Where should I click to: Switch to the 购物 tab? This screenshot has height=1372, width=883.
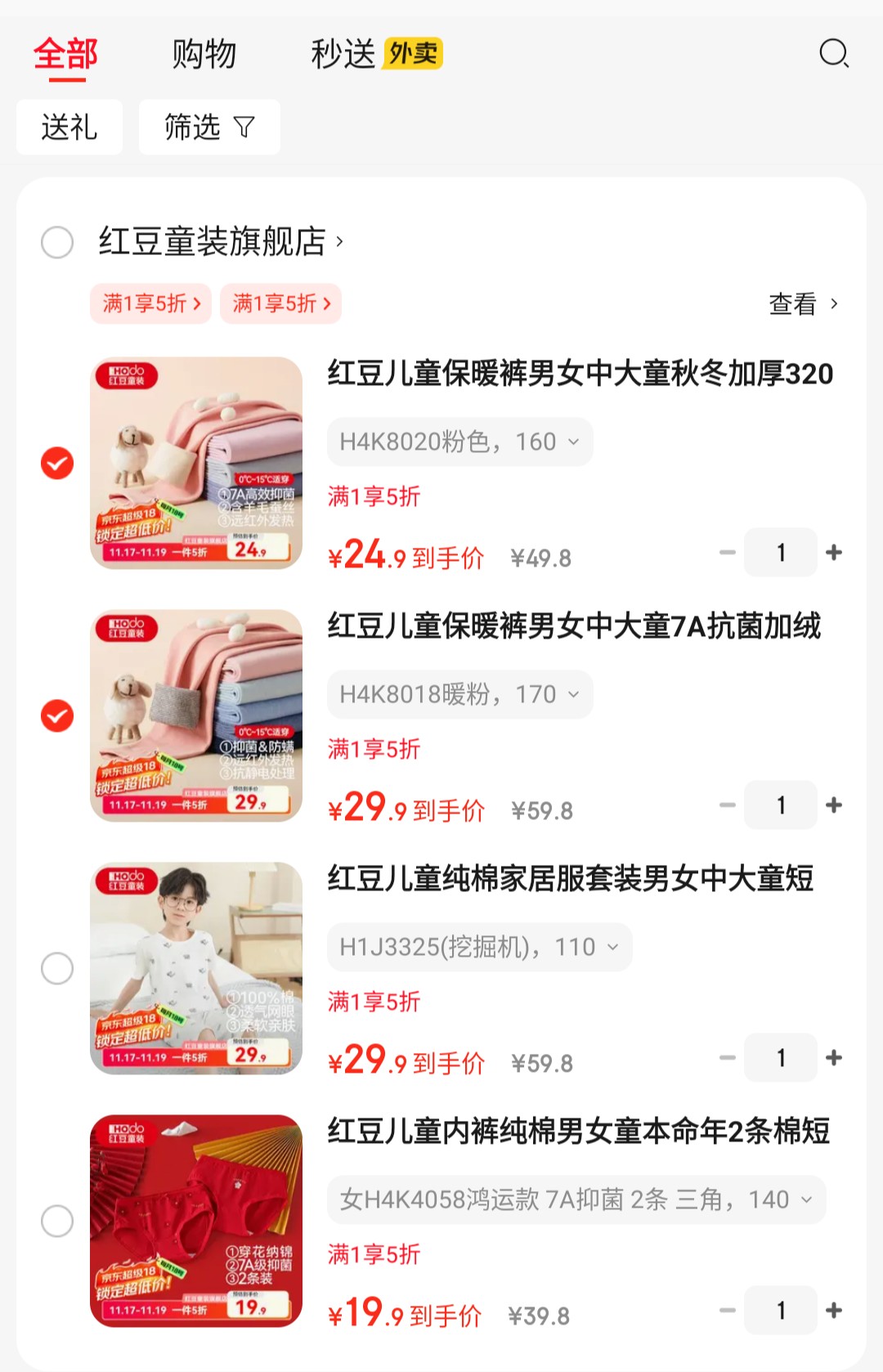point(204,55)
